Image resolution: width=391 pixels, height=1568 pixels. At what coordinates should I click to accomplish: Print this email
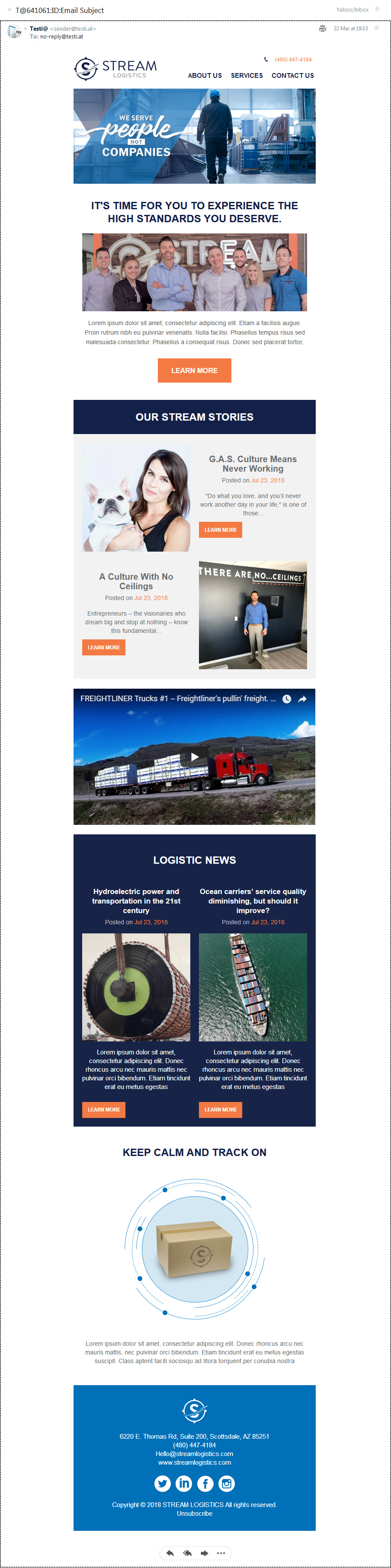[322, 29]
